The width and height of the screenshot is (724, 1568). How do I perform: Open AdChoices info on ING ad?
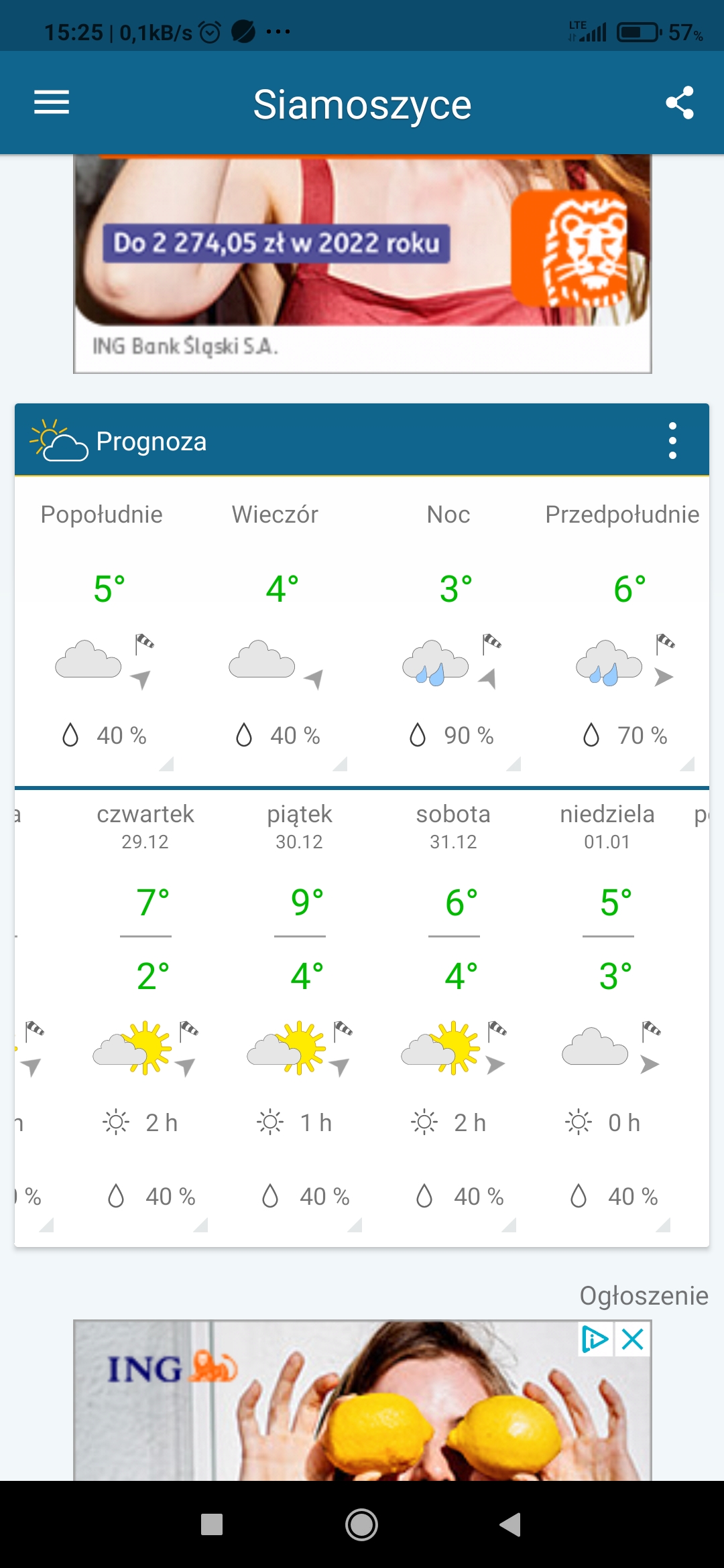[x=595, y=1340]
